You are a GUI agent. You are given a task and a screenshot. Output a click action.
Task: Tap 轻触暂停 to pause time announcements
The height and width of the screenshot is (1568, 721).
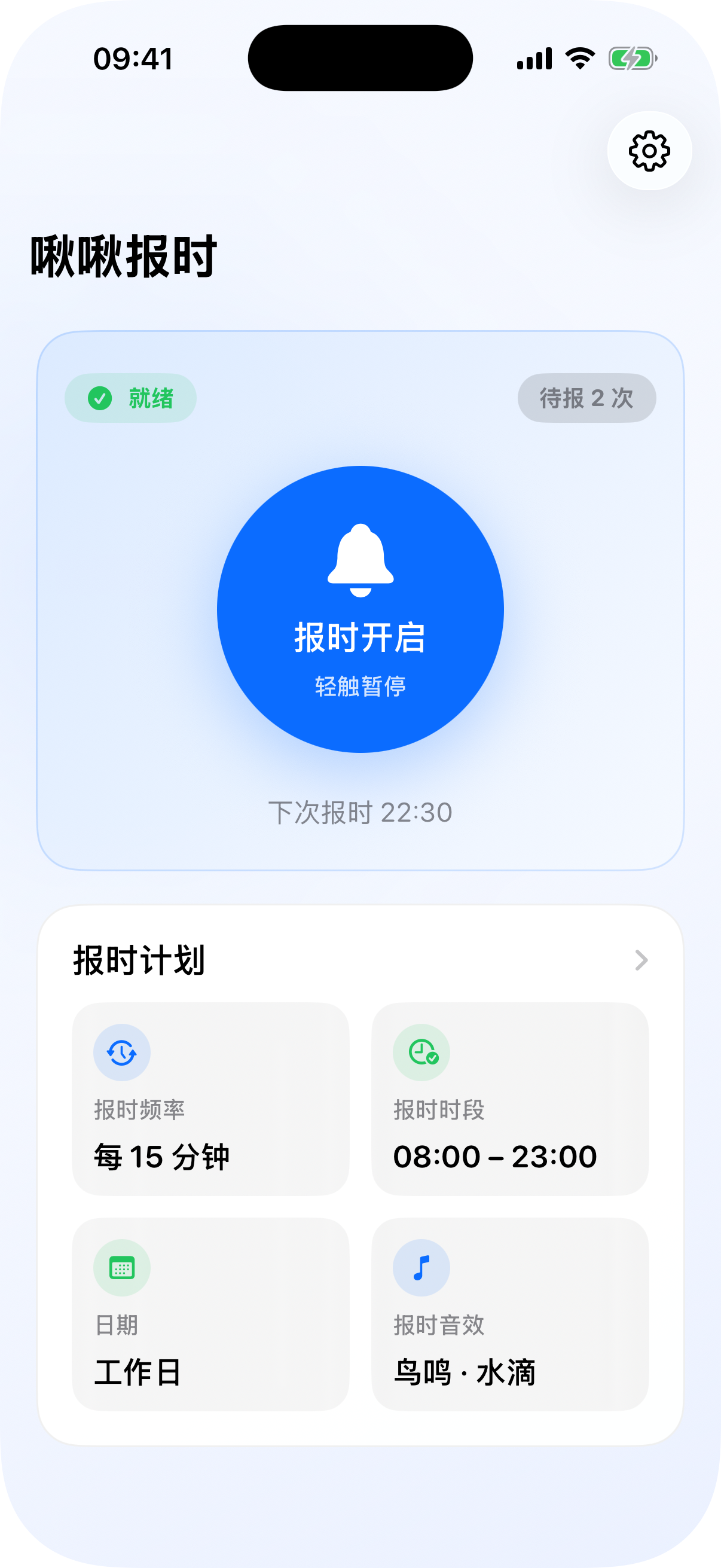pyautogui.click(x=360, y=687)
